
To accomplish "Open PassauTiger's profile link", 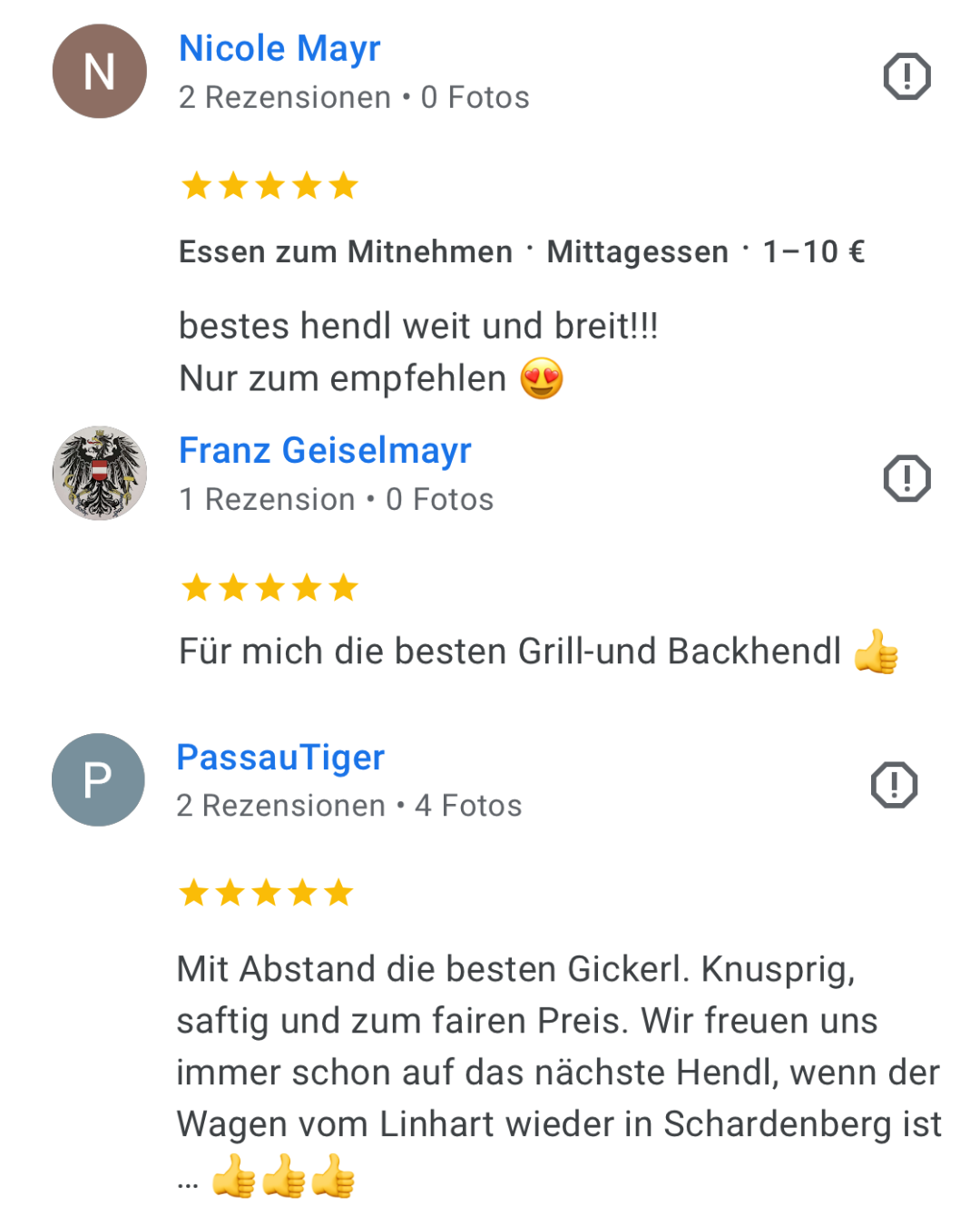I will 280,758.
